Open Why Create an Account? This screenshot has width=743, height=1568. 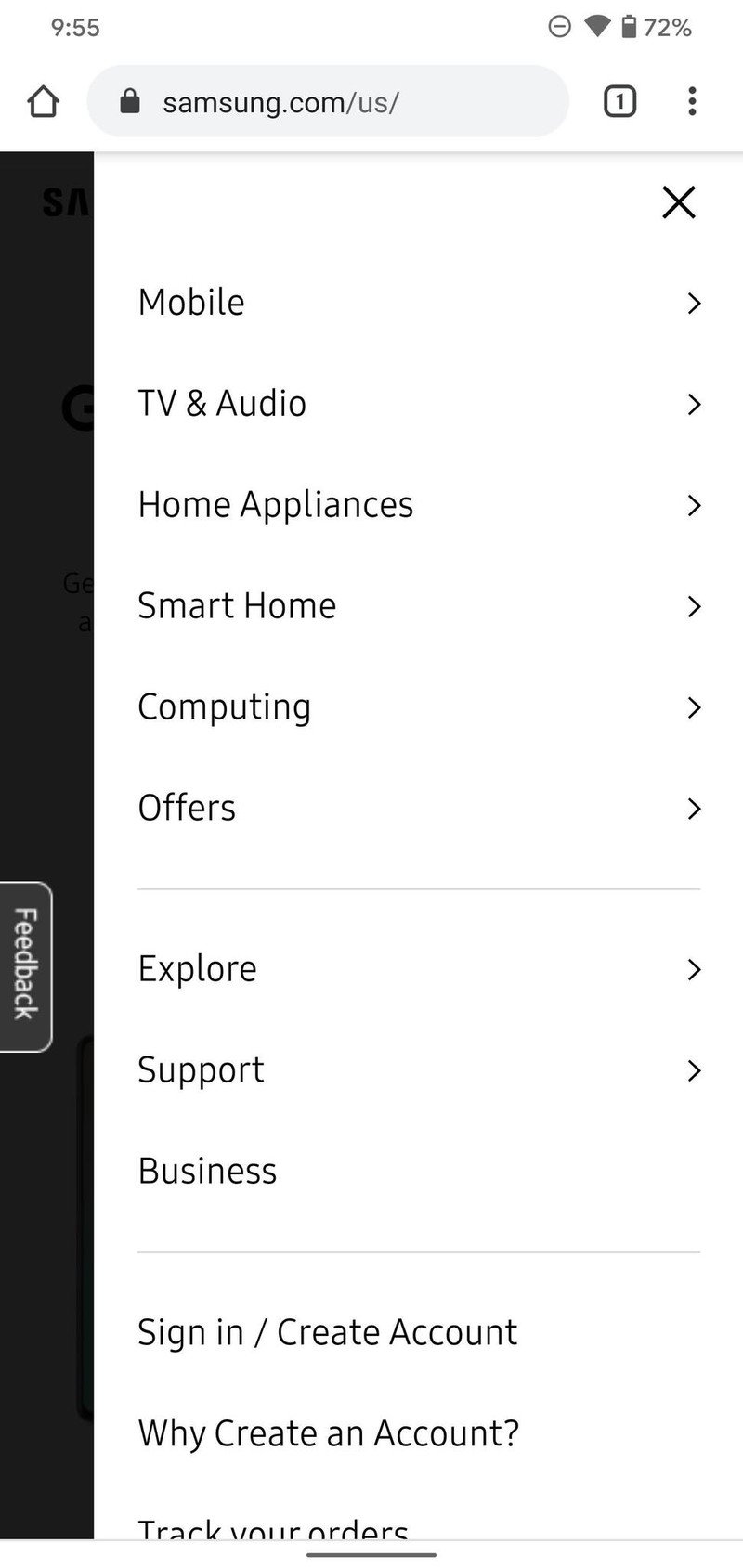tap(328, 1433)
